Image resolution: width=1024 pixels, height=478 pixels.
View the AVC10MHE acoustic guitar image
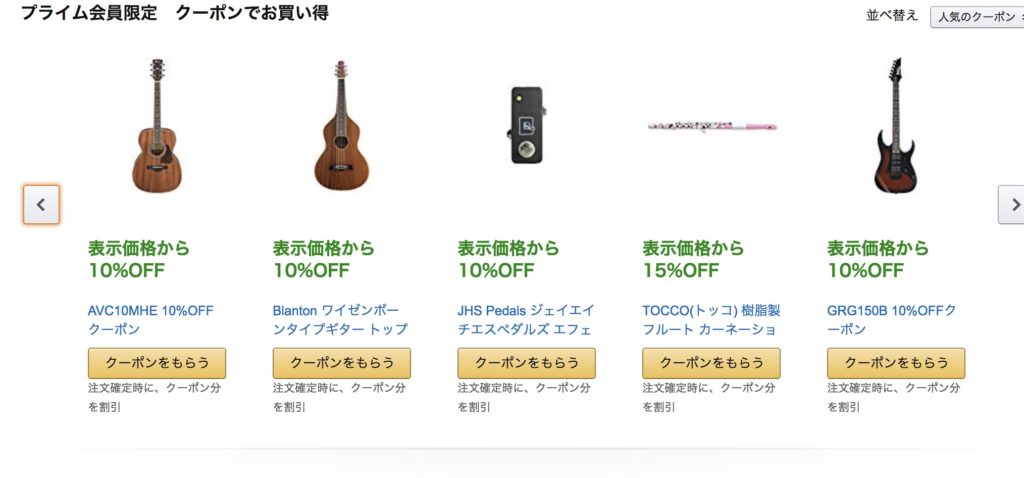(157, 125)
